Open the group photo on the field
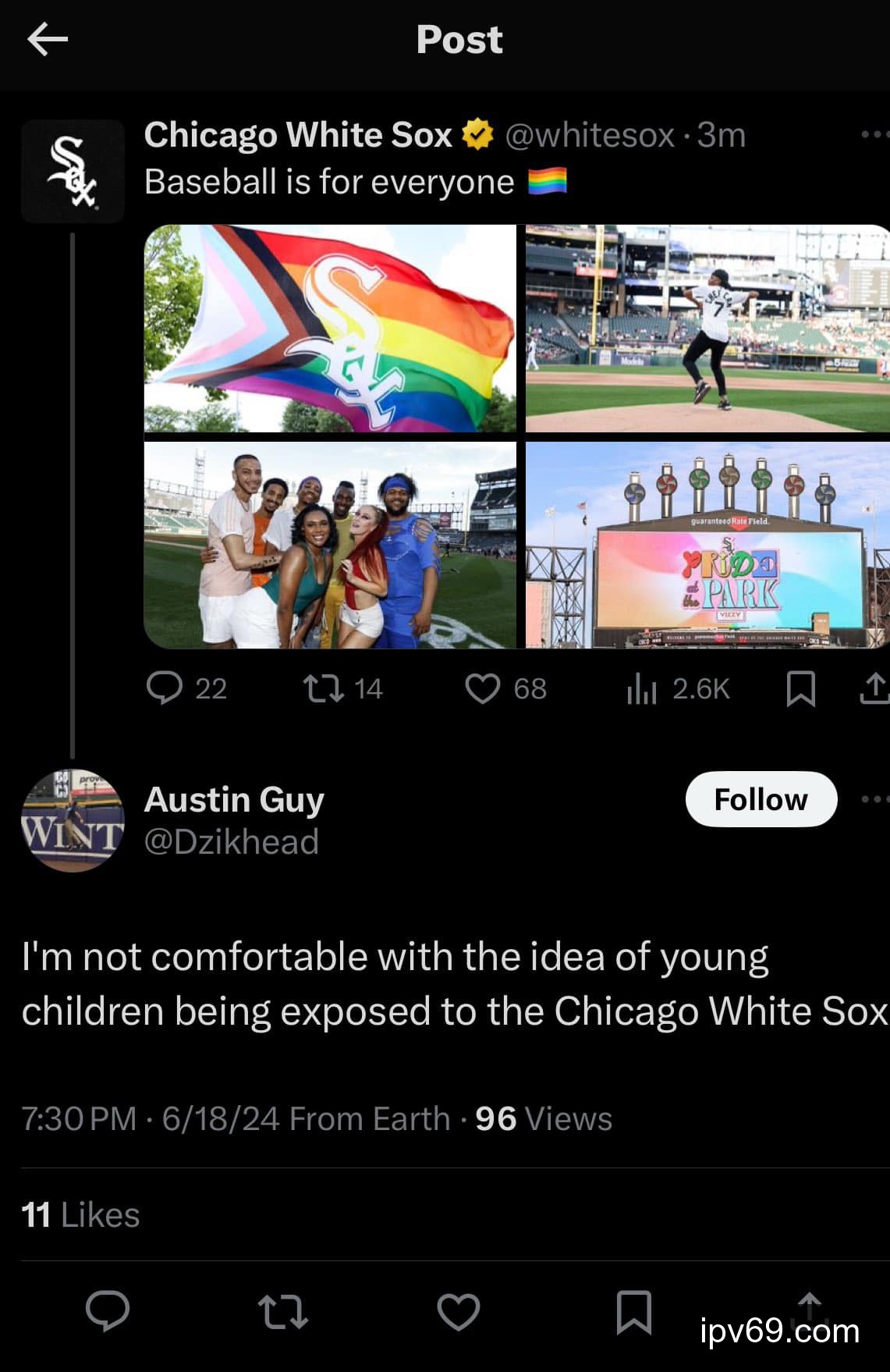The height and width of the screenshot is (1372, 890). pyautogui.click(x=330, y=545)
